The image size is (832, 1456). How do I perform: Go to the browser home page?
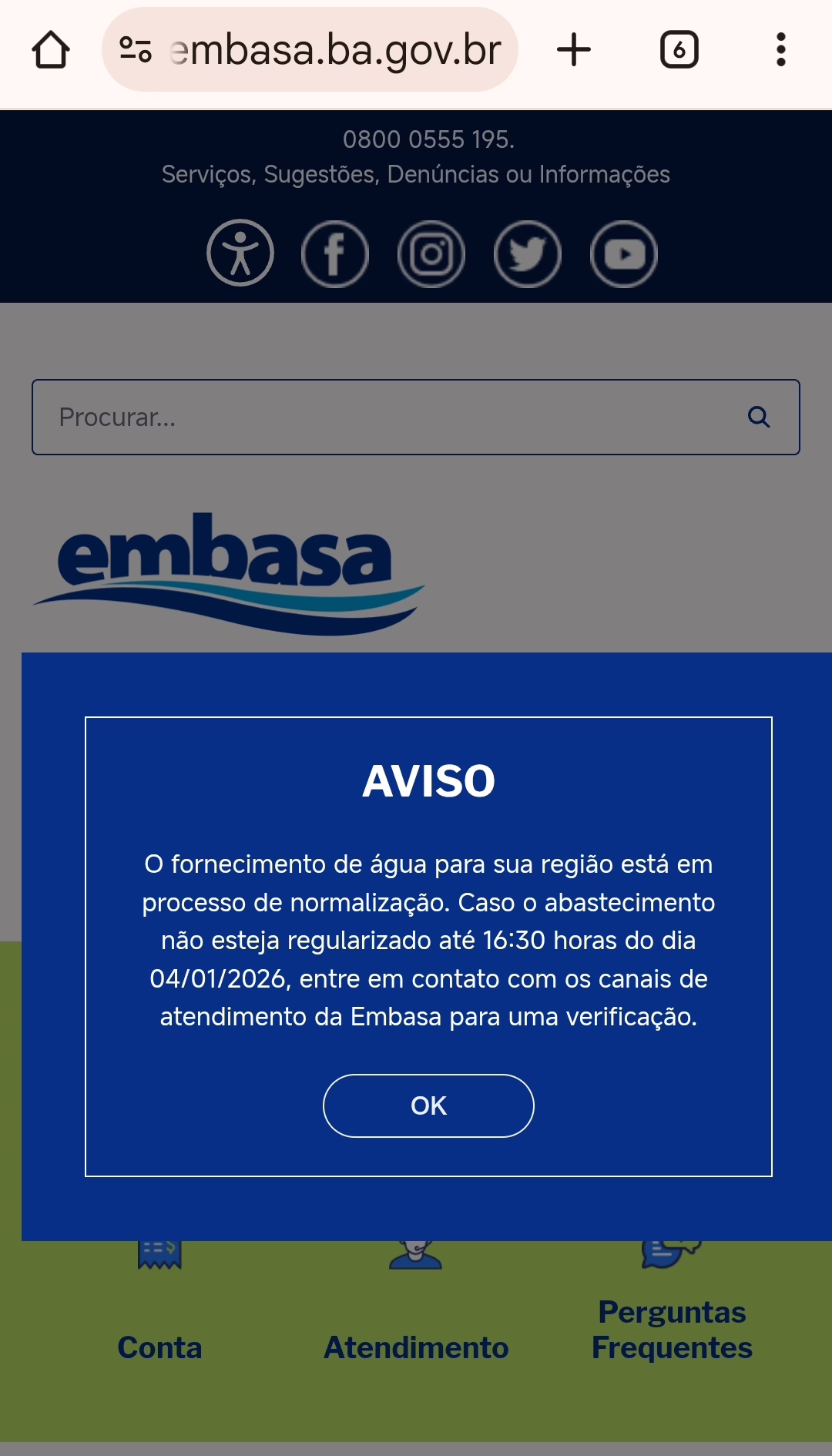point(51,50)
